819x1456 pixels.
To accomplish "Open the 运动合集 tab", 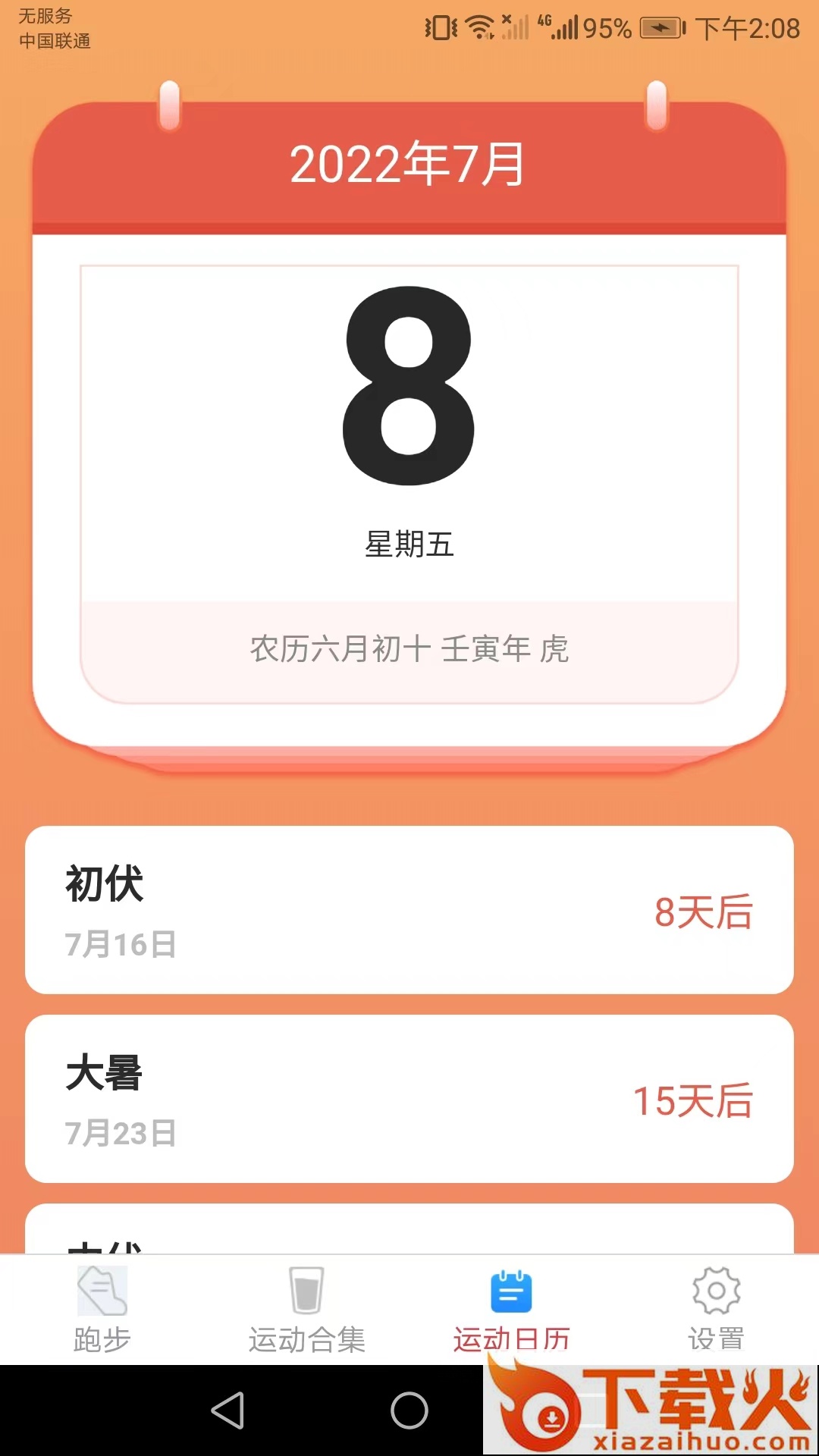I will 307,1310.
